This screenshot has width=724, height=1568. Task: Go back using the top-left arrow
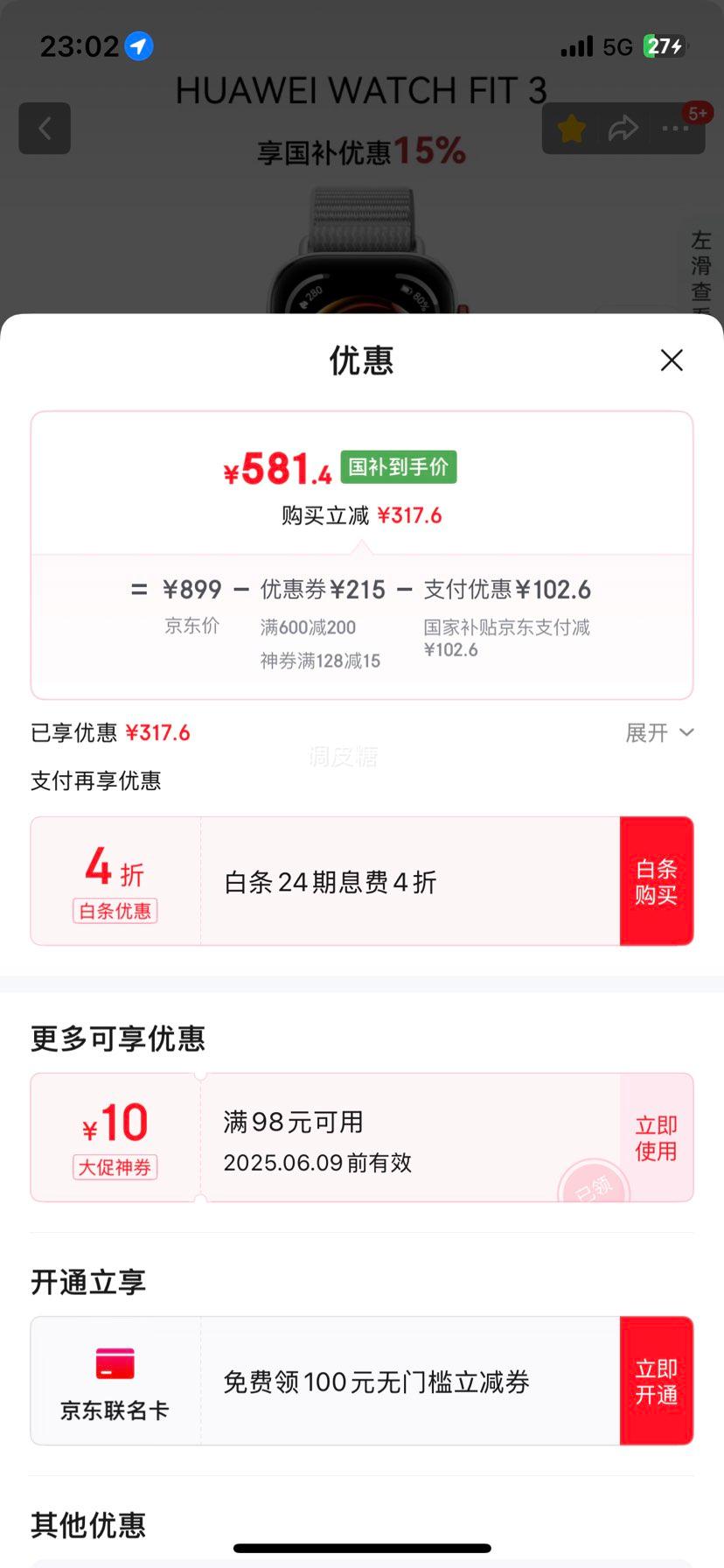pyautogui.click(x=45, y=129)
